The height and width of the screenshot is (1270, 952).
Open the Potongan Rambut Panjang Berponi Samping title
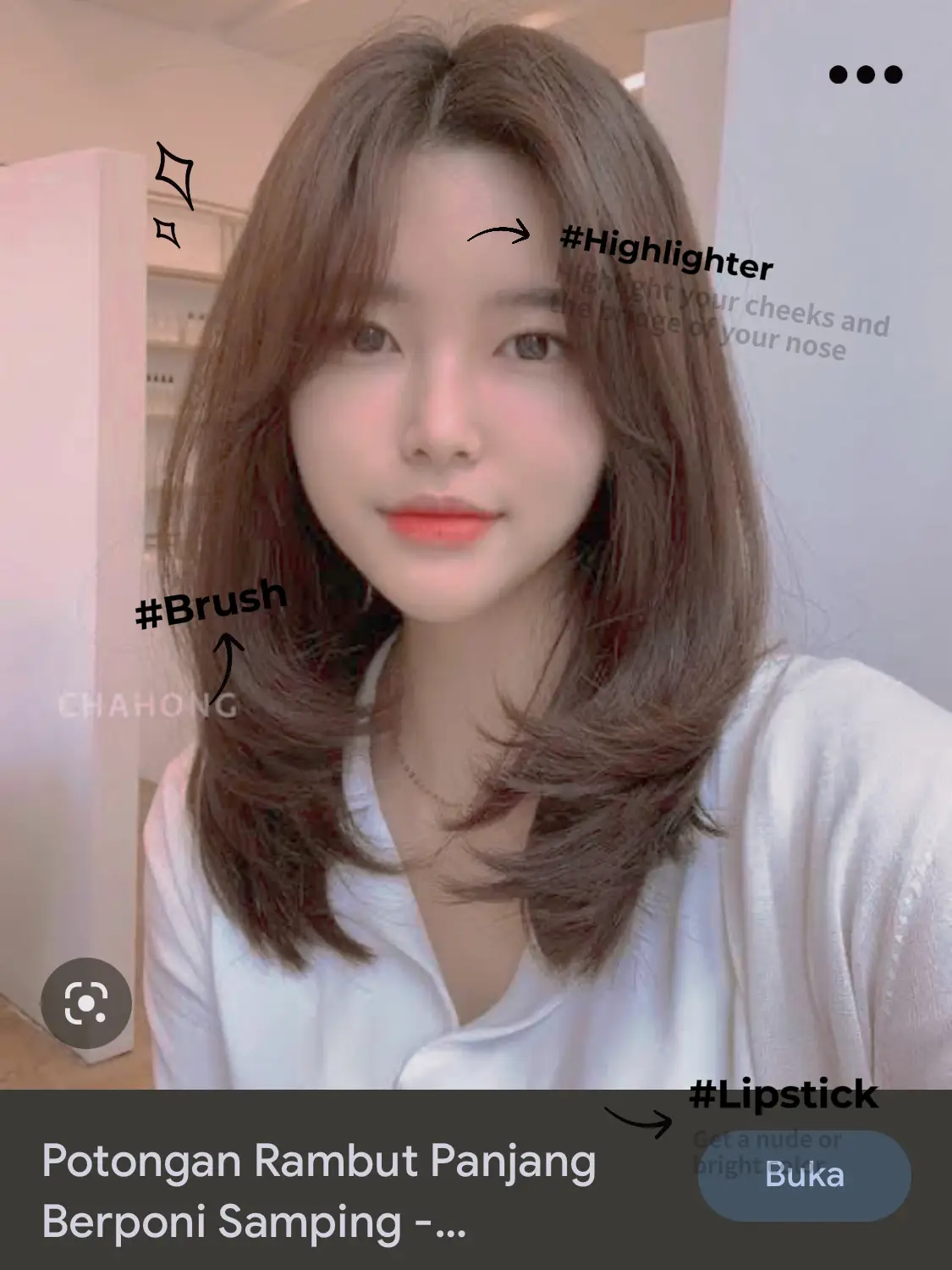pyautogui.click(x=320, y=1190)
